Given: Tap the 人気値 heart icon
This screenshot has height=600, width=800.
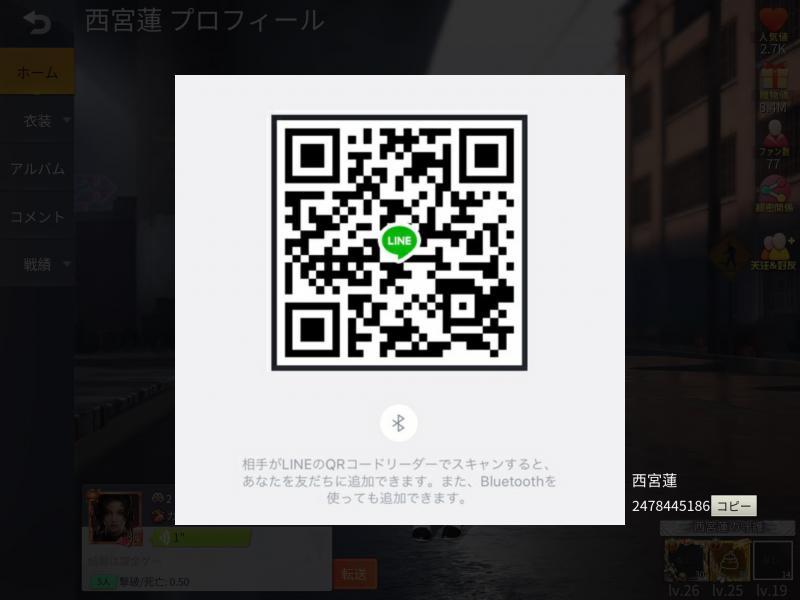Looking at the screenshot, I should (x=773, y=29).
